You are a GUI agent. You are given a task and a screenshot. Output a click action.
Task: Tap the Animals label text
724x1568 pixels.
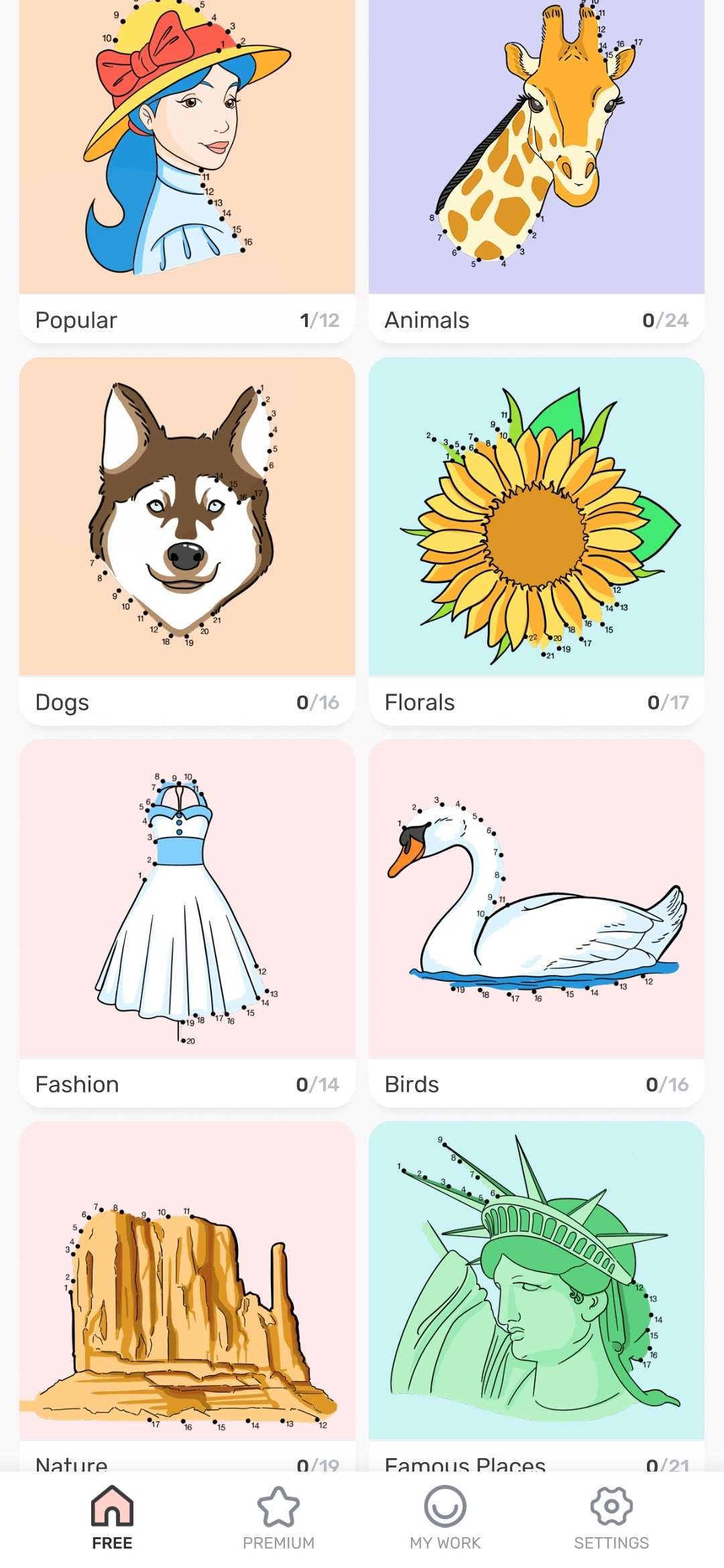coord(426,320)
